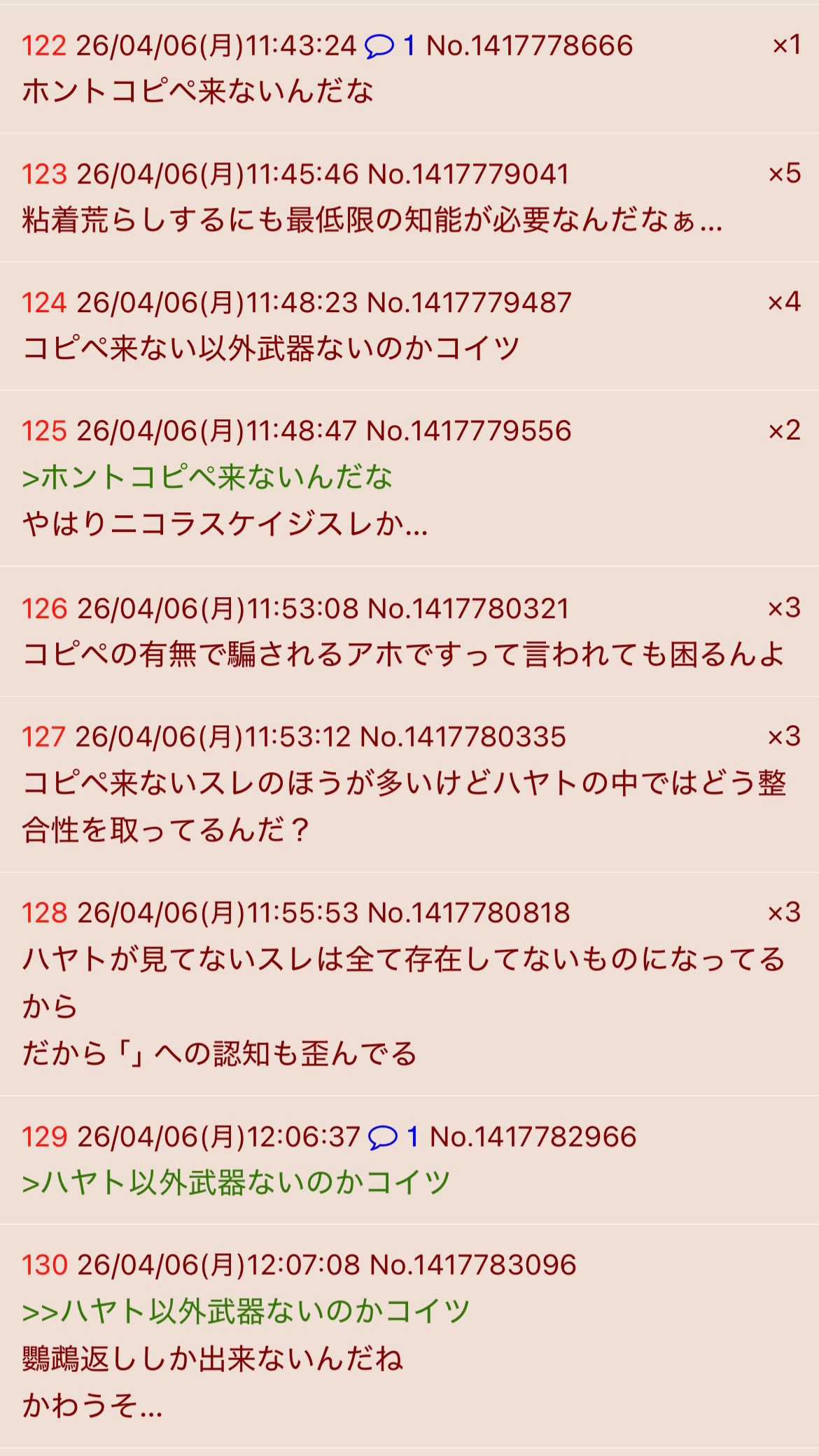The height and width of the screenshot is (1456, 819).
Task: Open replies bubble on post 122
Action: point(389,46)
